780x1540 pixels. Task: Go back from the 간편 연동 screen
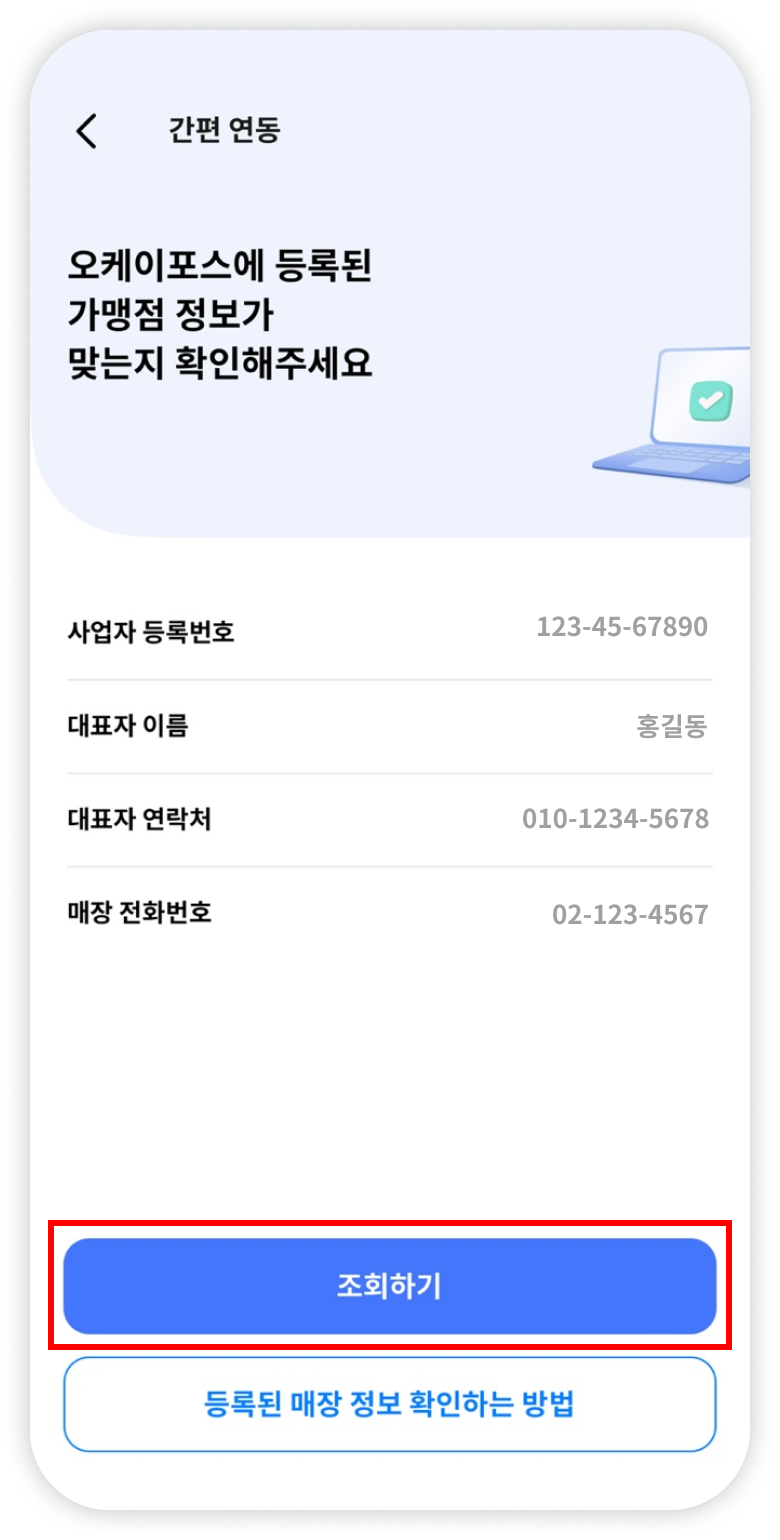click(x=87, y=131)
